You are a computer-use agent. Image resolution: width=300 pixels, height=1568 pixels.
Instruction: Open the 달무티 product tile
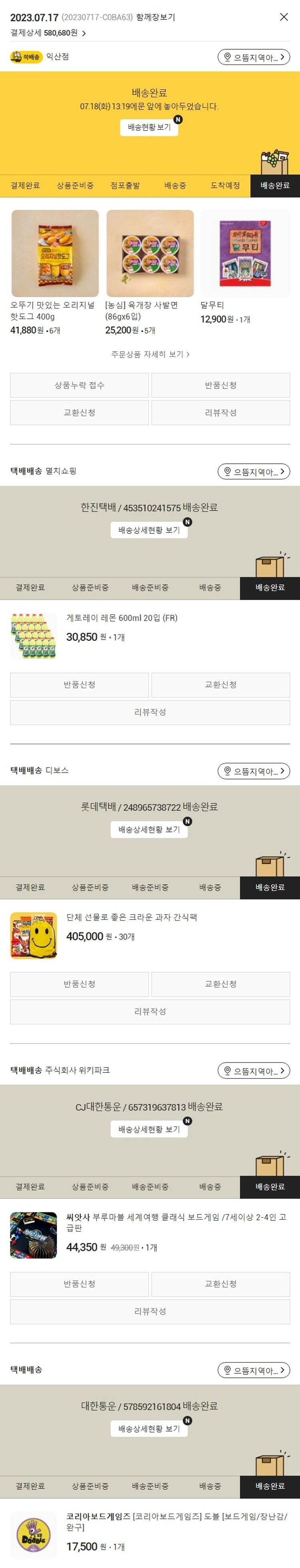[x=245, y=254]
